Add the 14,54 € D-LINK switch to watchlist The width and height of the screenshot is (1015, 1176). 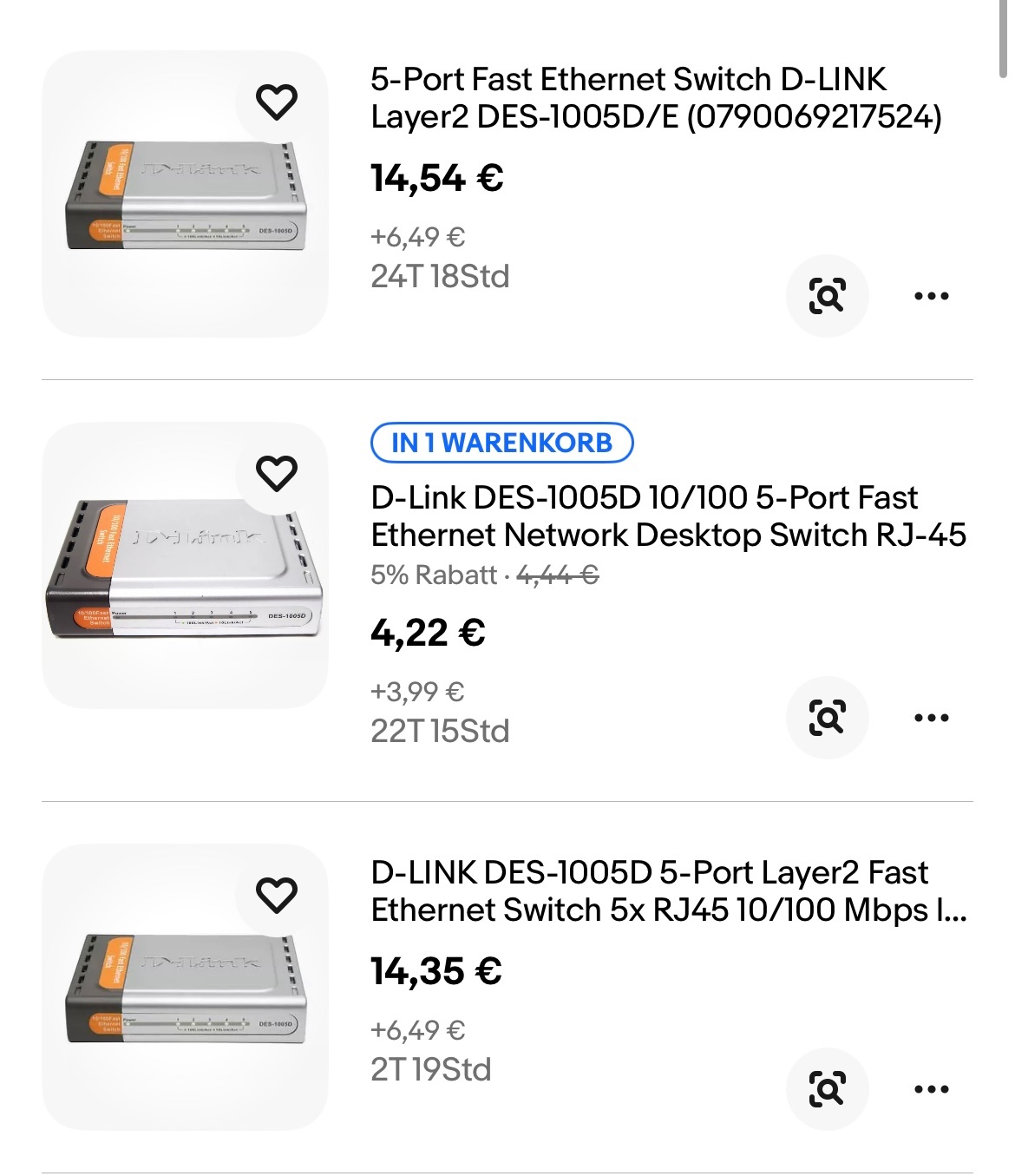277,102
